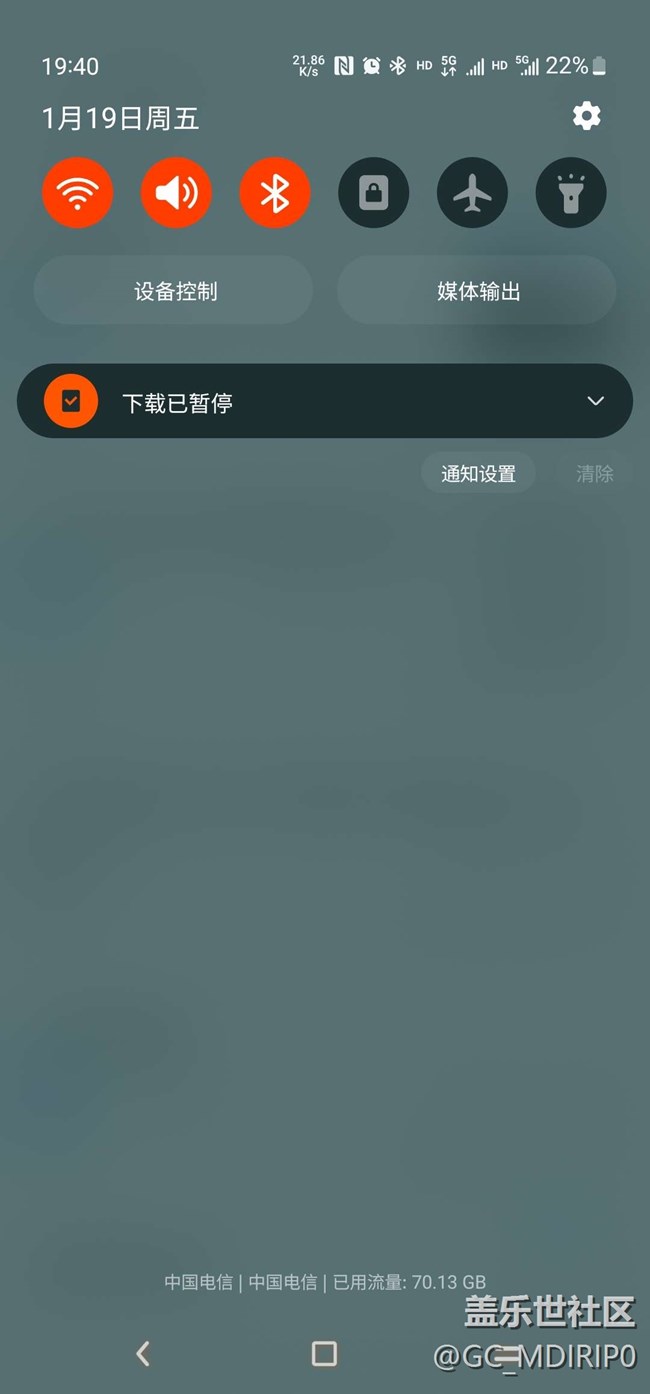This screenshot has width=650, height=1394.
Task: Expand the paused download notification chevron
Action: pos(595,402)
